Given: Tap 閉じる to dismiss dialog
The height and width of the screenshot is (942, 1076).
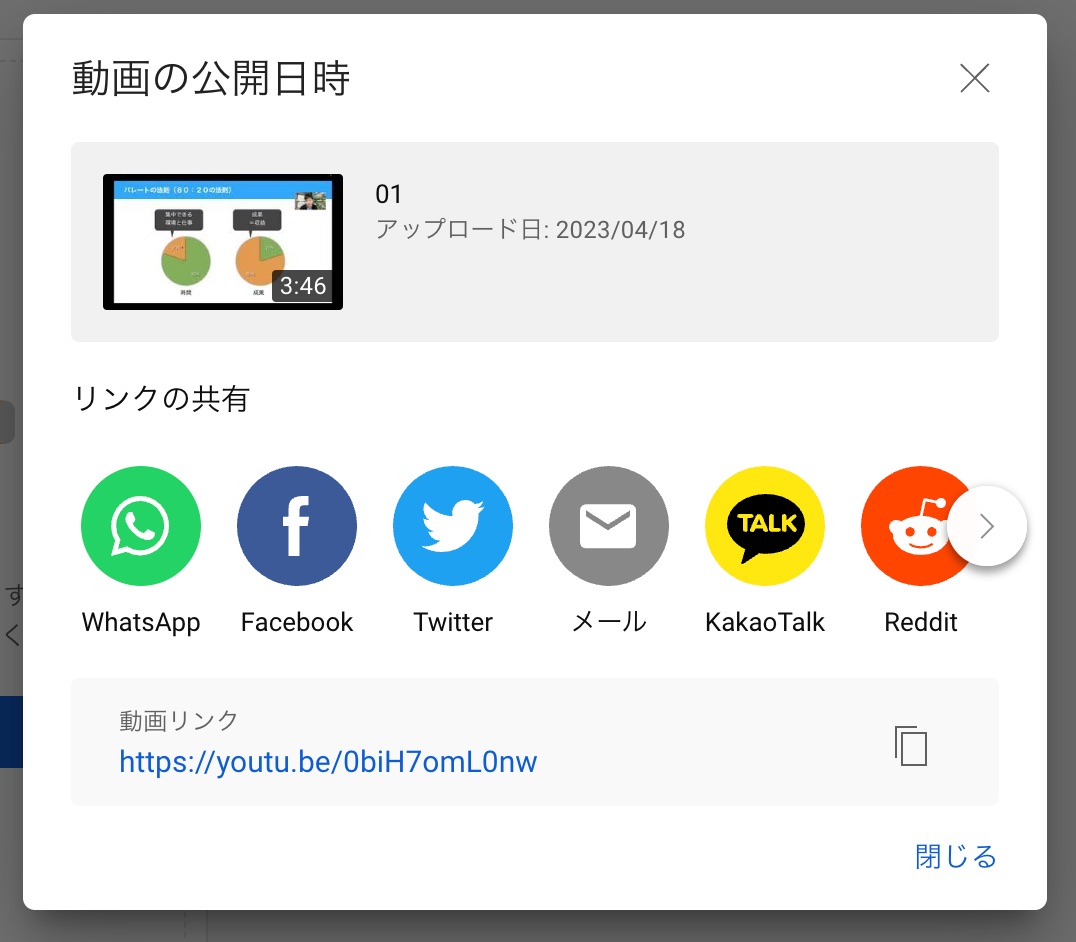Looking at the screenshot, I should click(956, 856).
